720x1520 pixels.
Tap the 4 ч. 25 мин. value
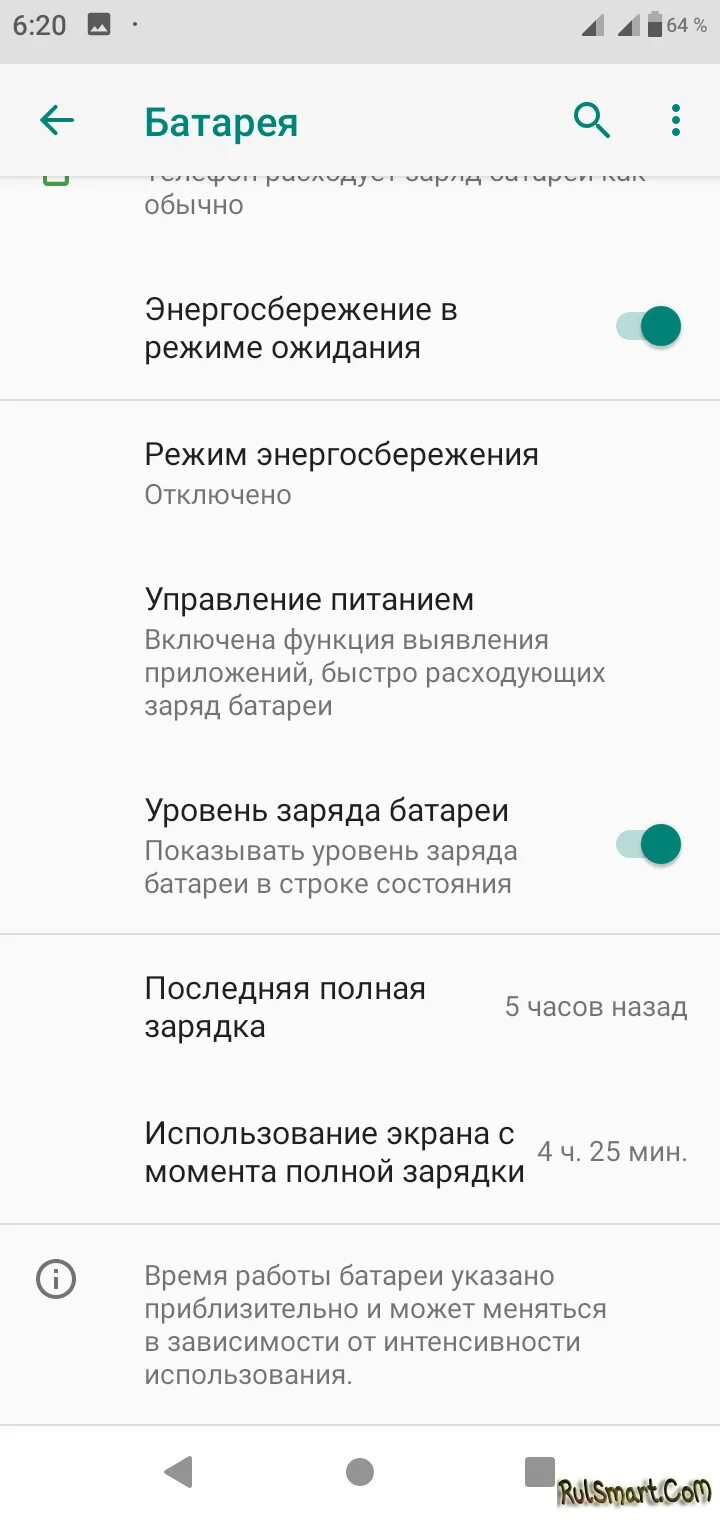[x=613, y=1151]
